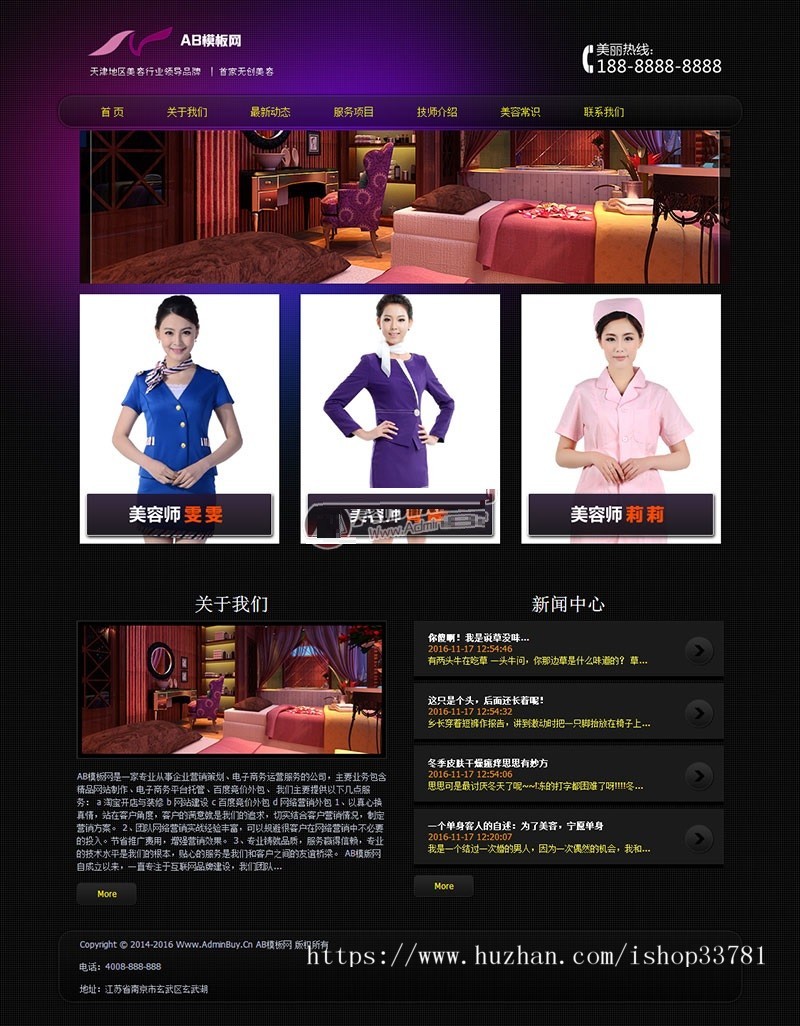Click the More button in 新闻中心 section
Viewport: 800px width, 1026px height.
443,885
